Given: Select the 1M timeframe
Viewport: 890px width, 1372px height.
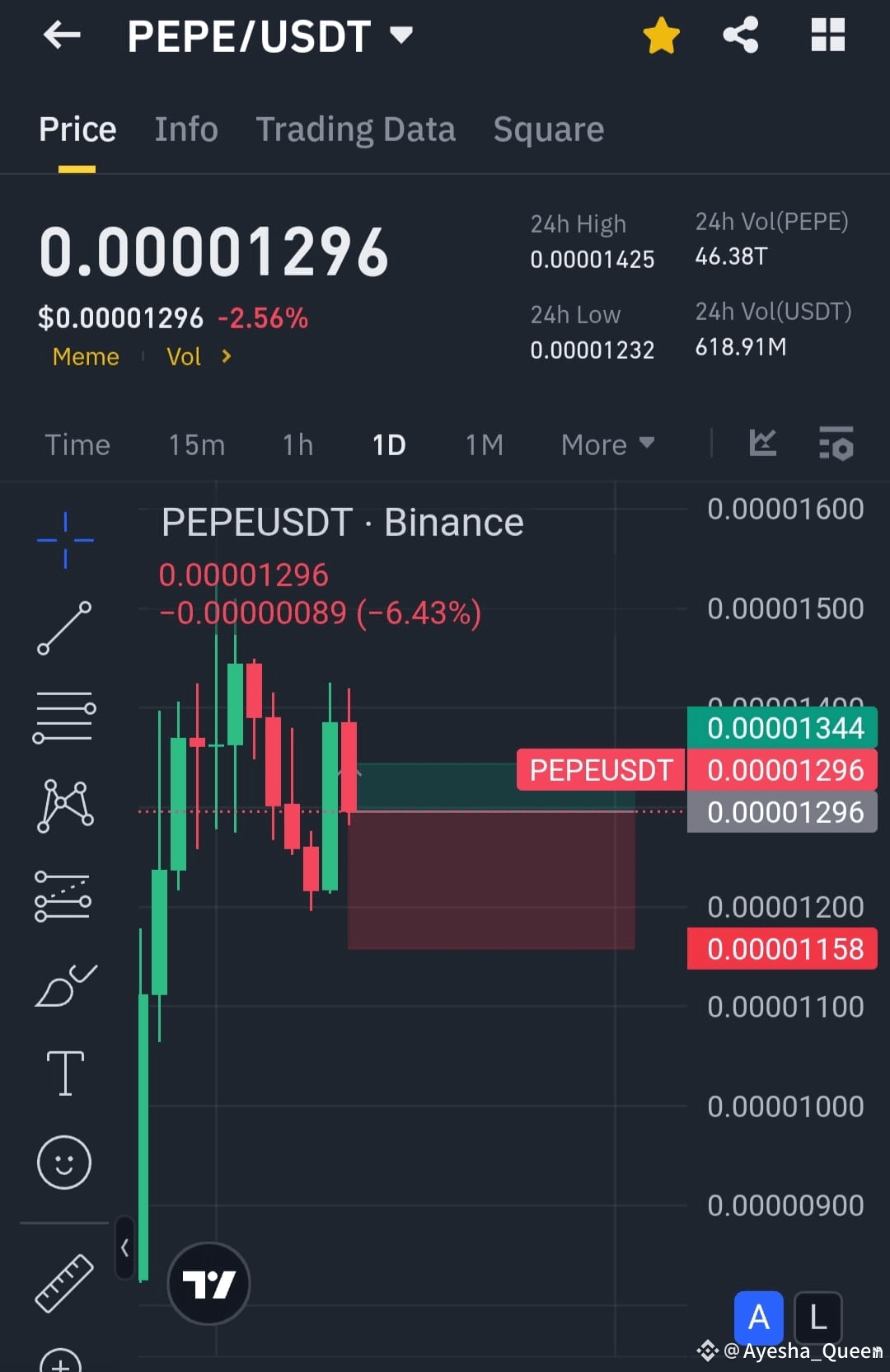Looking at the screenshot, I should pyautogui.click(x=484, y=444).
